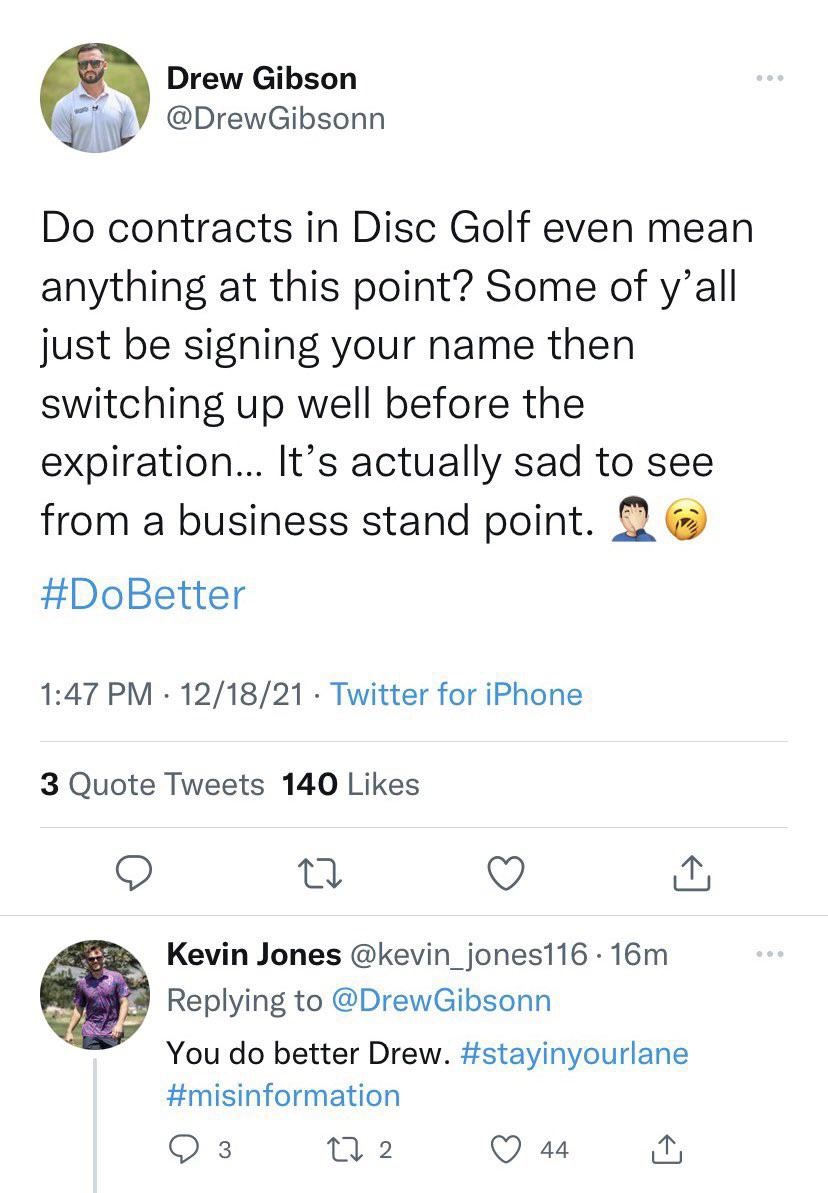Image resolution: width=828 pixels, height=1193 pixels.
Task: Open the Twitter for iPhone source link
Action: [x=456, y=694]
